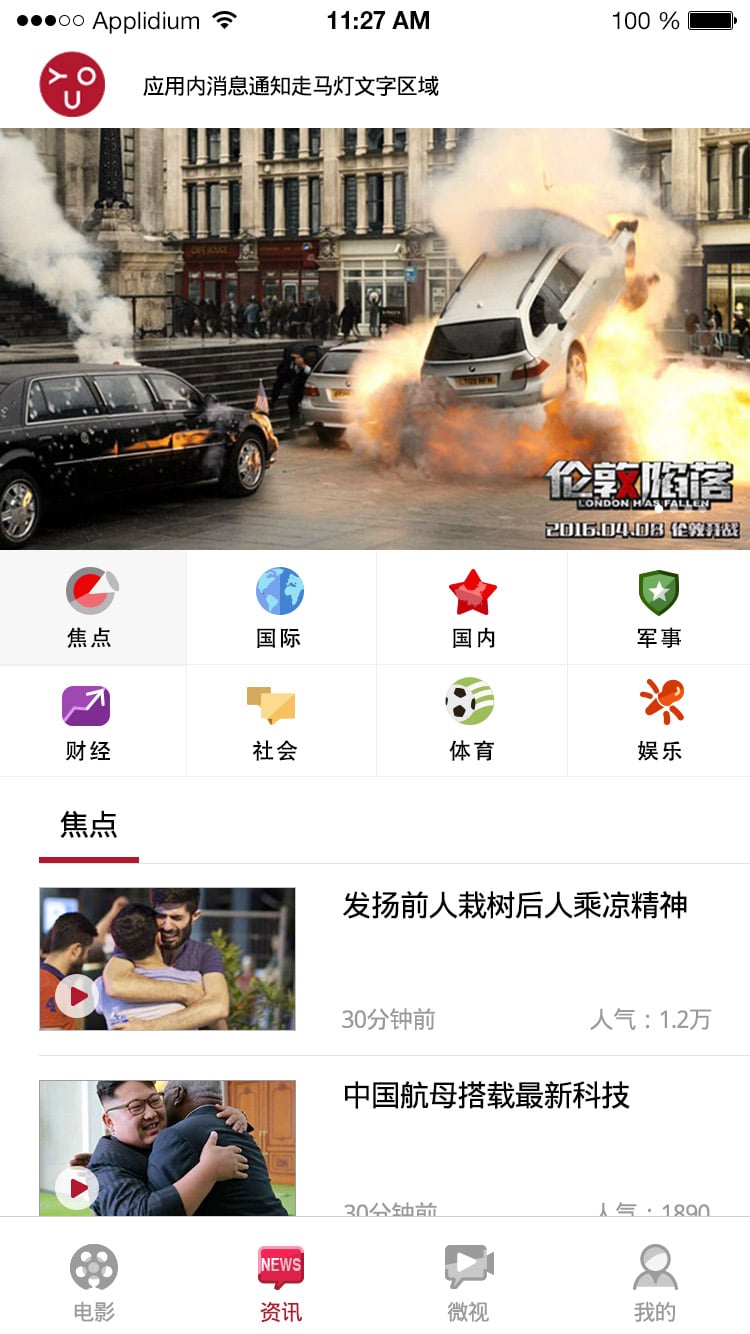The width and height of the screenshot is (750, 1334).
Task: Switch to the 微视 tab
Action: click(x=468, y=1283)
